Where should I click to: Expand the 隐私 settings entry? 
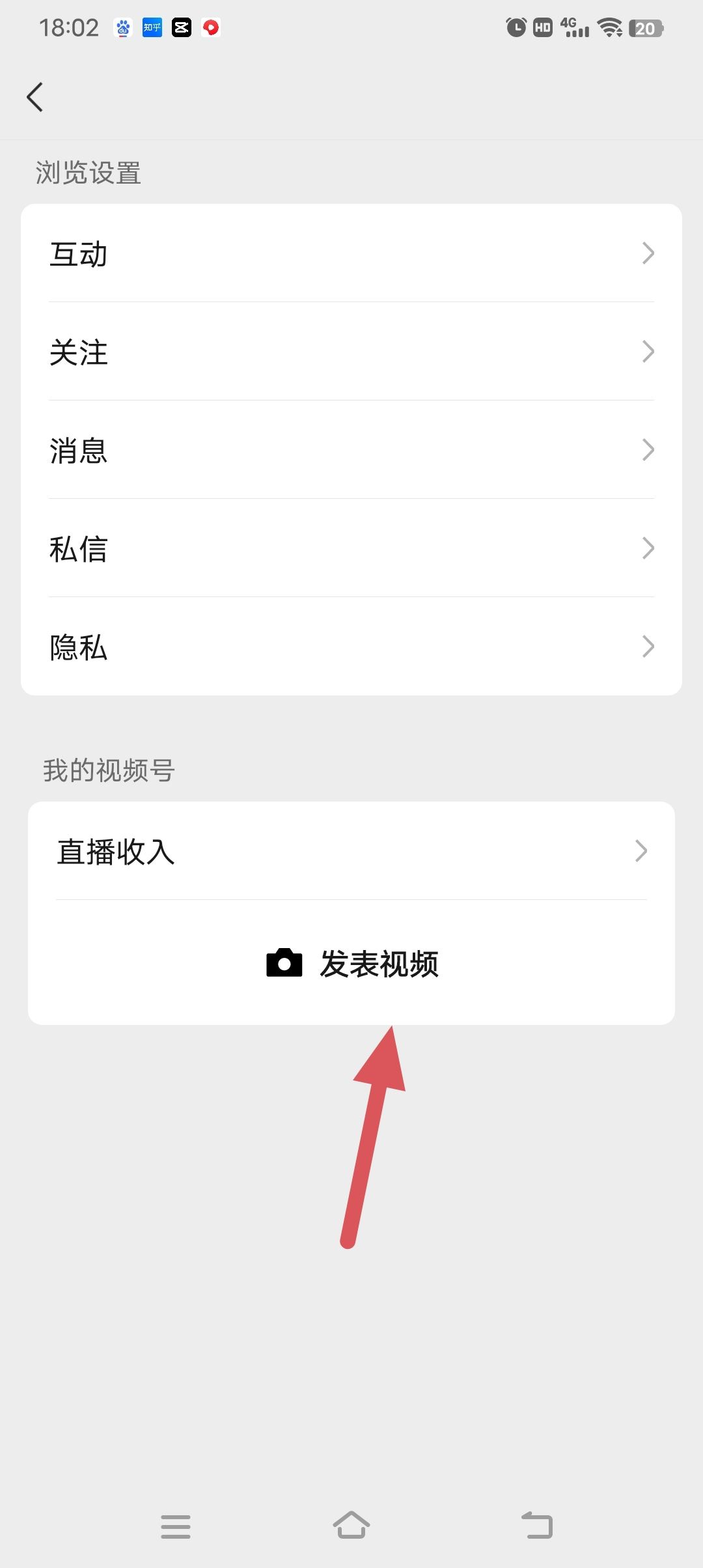point(351,647)
